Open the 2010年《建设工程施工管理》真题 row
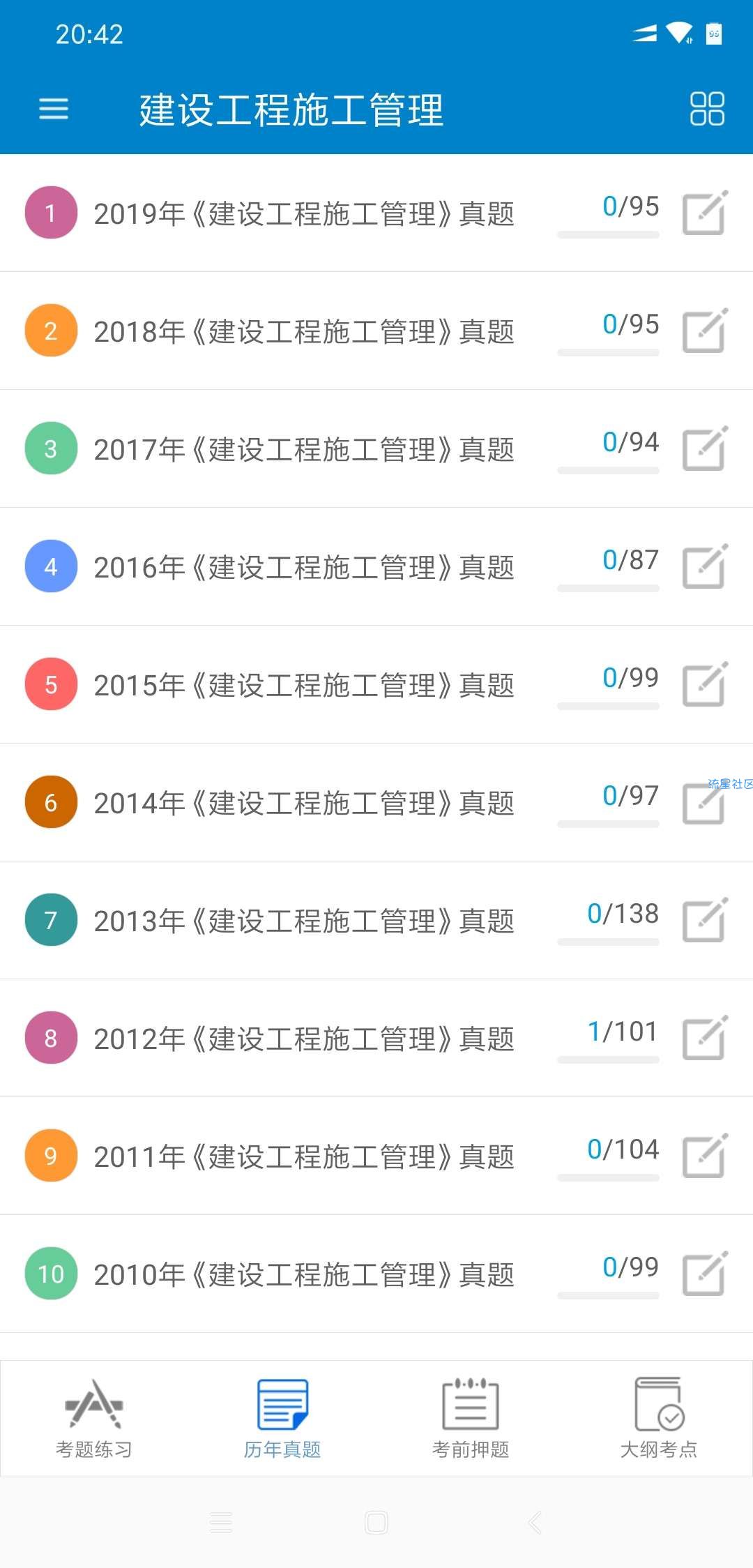Viewport: 753px width, 1568px height. (376, 1274)
